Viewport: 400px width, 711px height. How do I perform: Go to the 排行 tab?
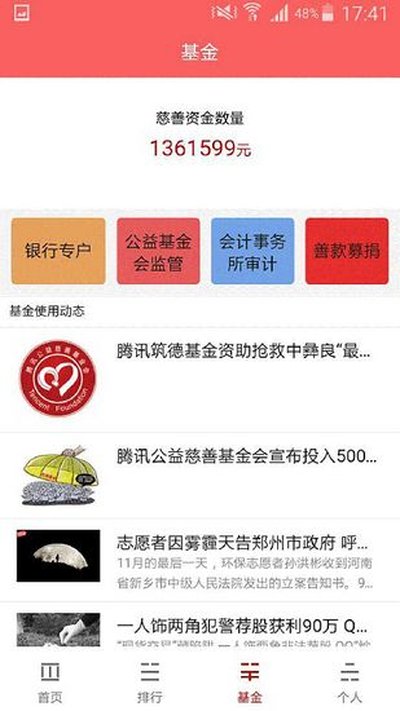pos(150,682)
